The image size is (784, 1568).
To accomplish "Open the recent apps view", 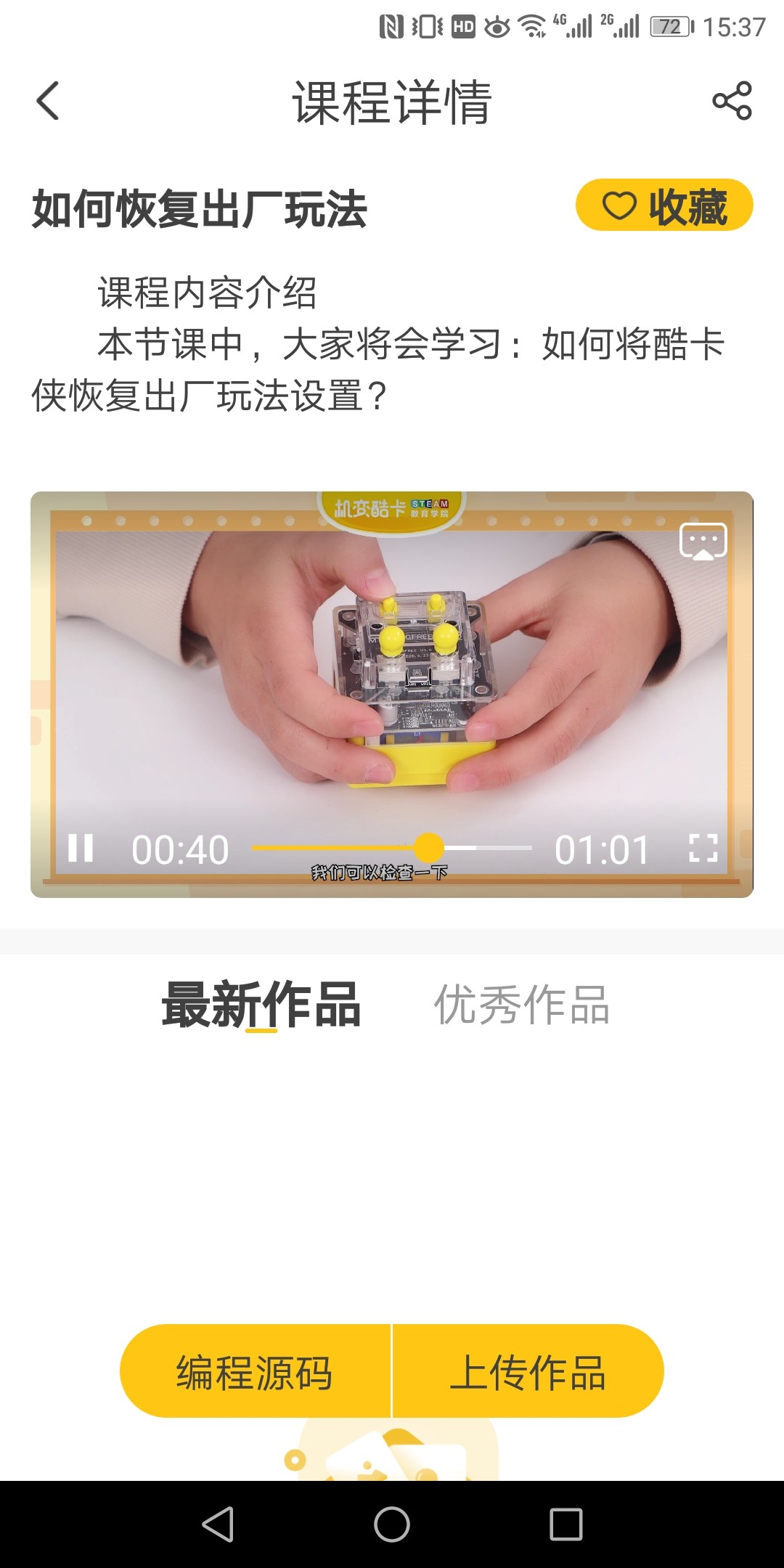I will [565, 1524].
